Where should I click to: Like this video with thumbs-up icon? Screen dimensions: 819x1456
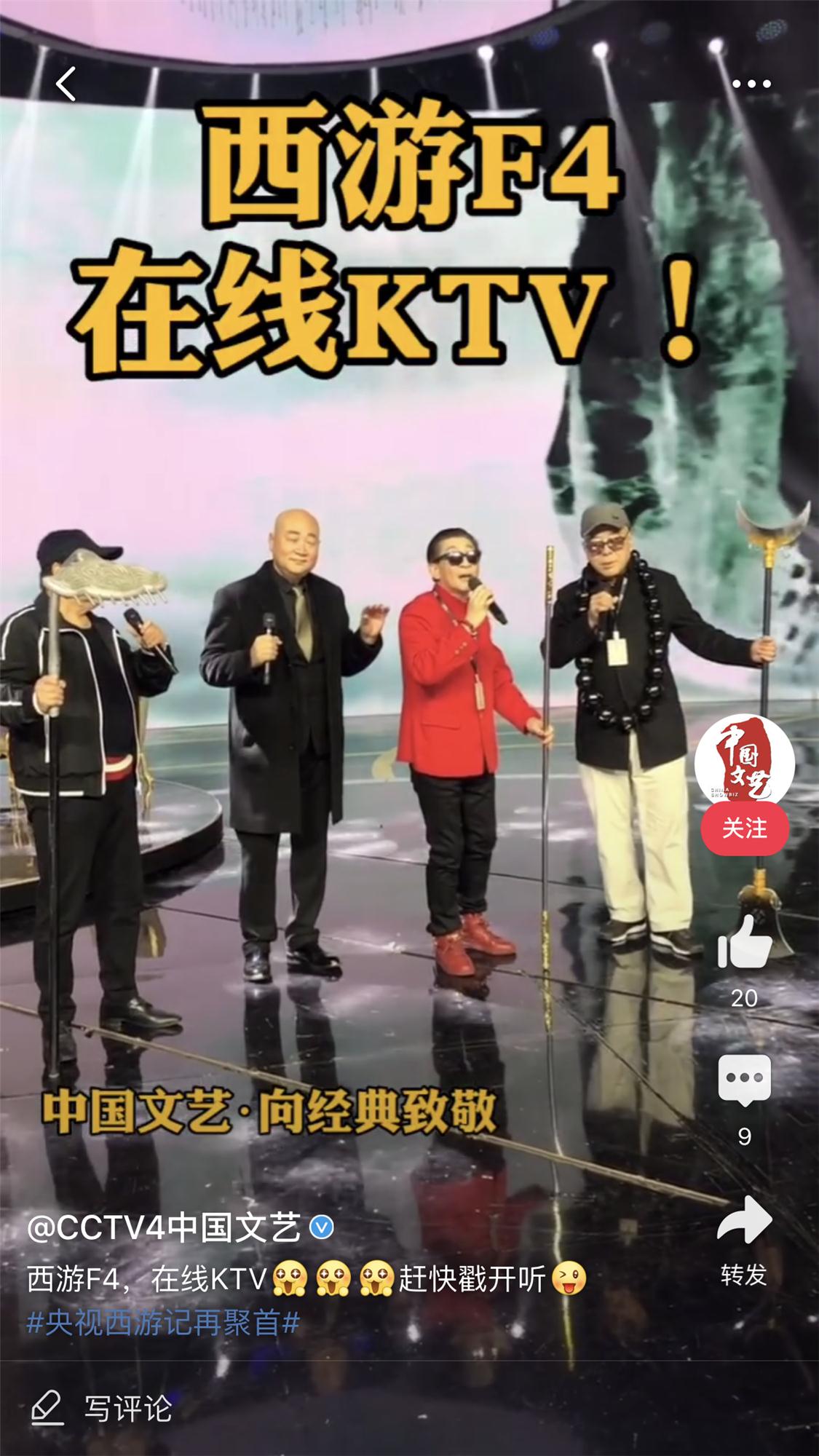click(x=744, y=943)
